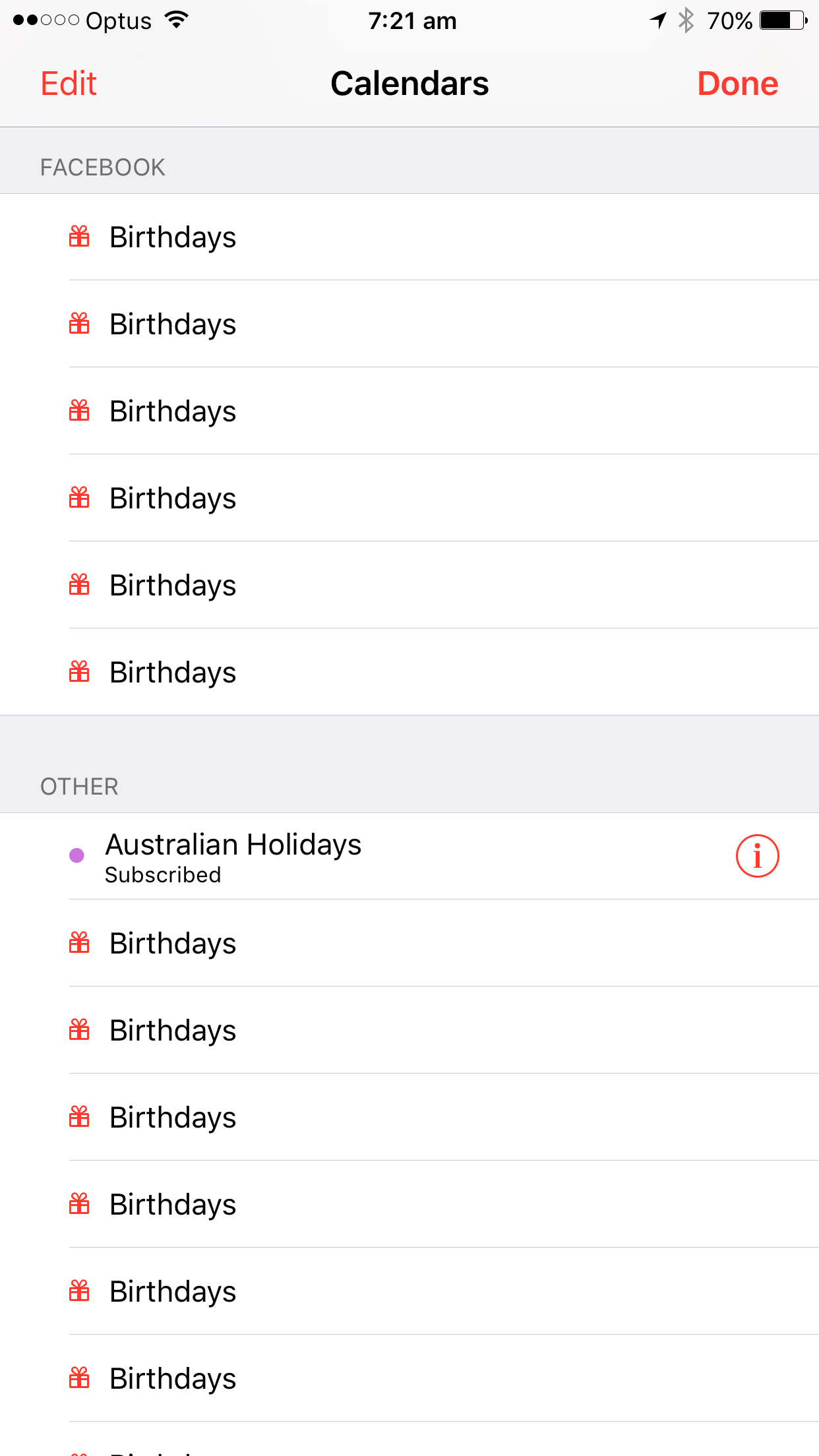Tap Edit in the navigation bar
819x1456 pixels.
click(x=69, y=84)
